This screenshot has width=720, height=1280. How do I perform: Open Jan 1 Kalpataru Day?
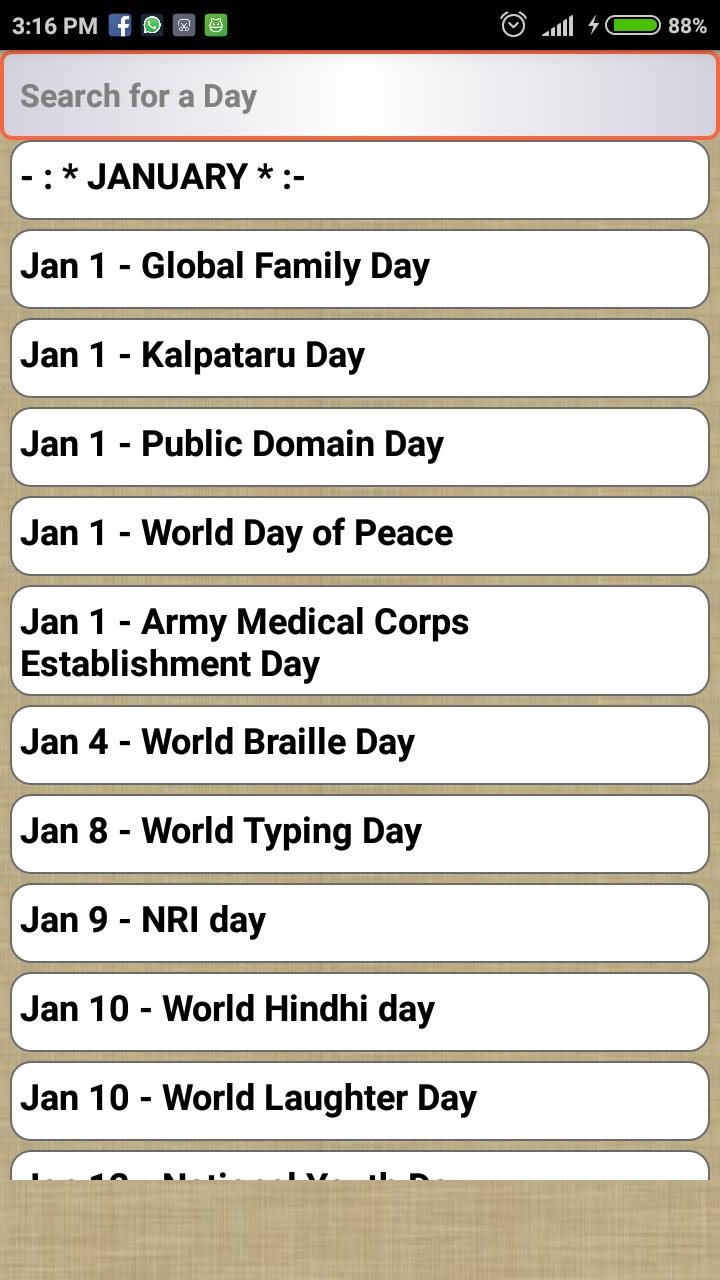click(x=360, y=356)
